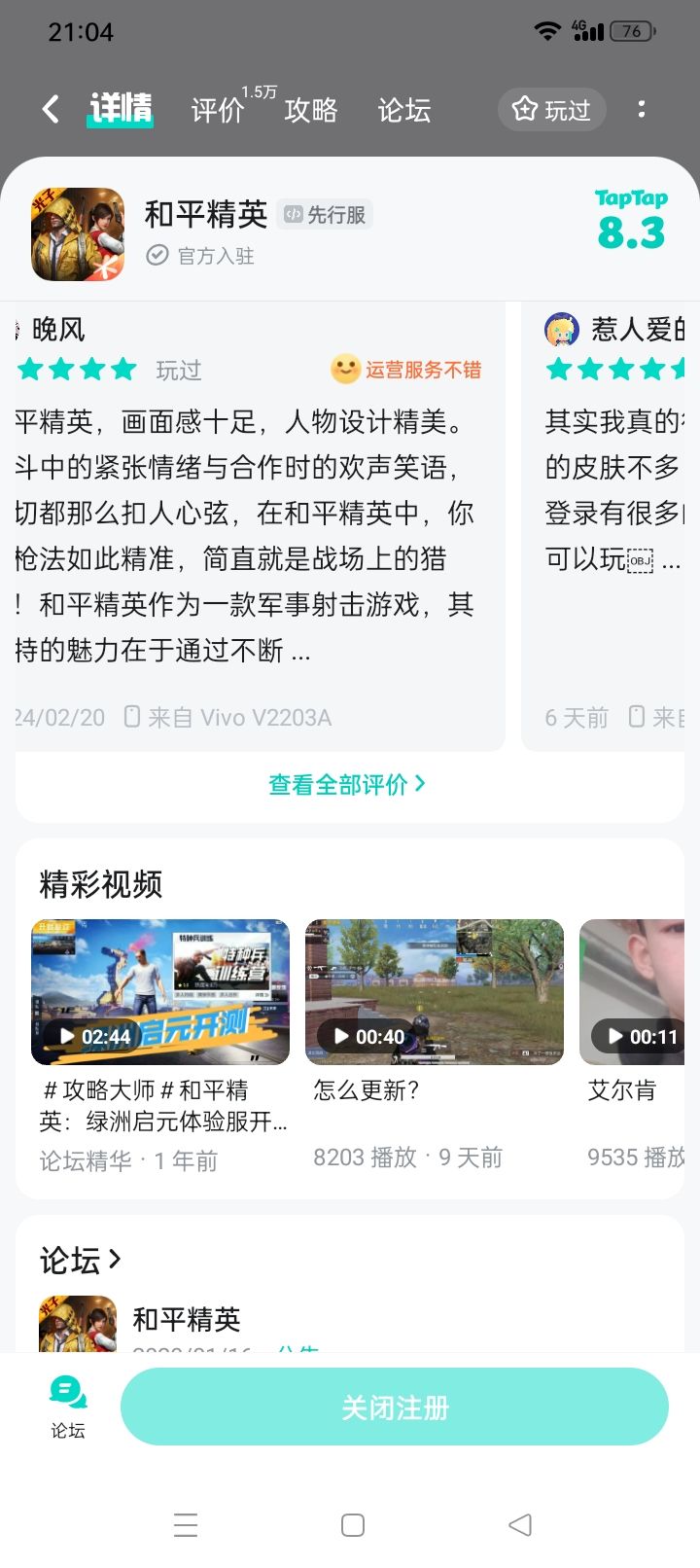Switch to the 评价 tab
This screenshot has width=700, height=1568.
tap(218, 110)
